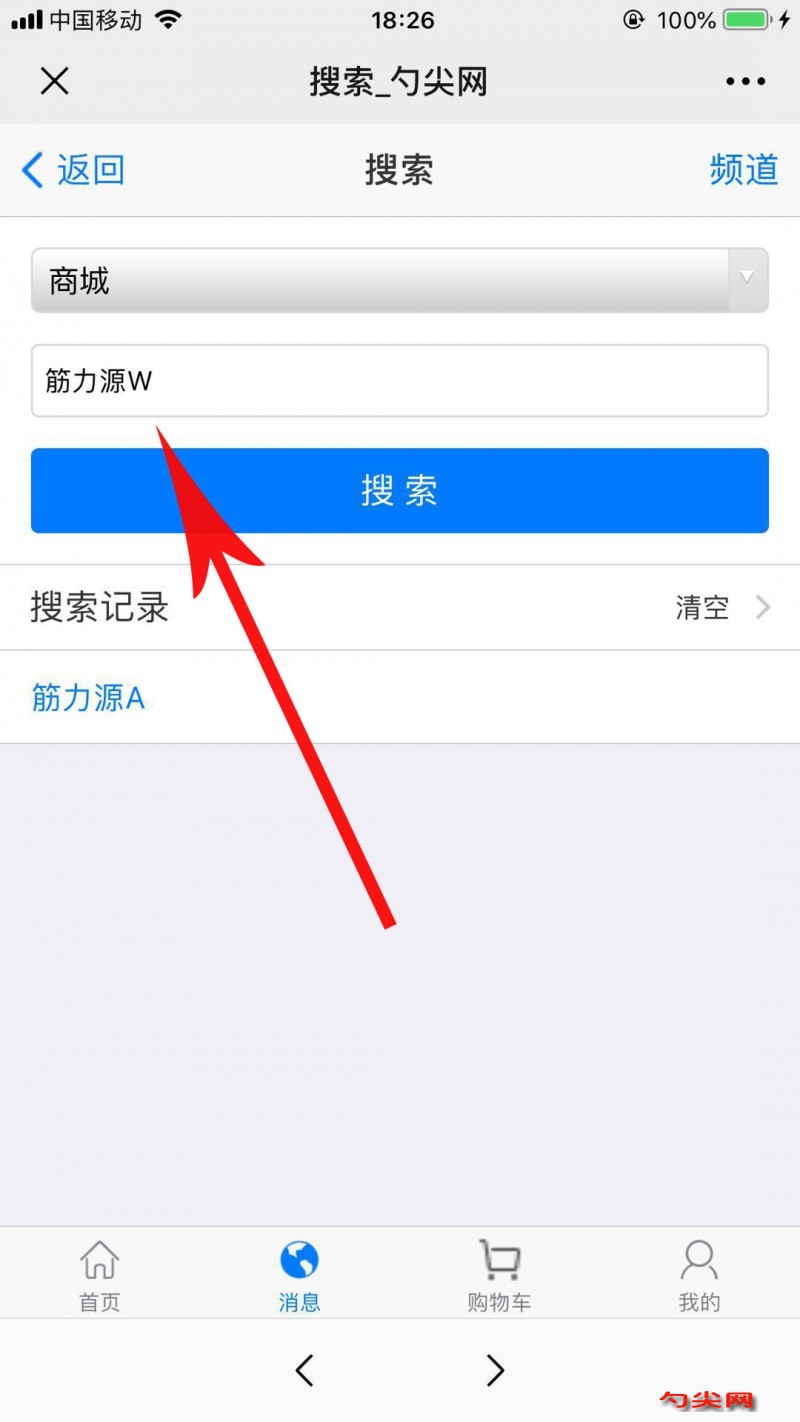Switch to the 消息 tab
800x1422 pixels.
[299, 1275]
